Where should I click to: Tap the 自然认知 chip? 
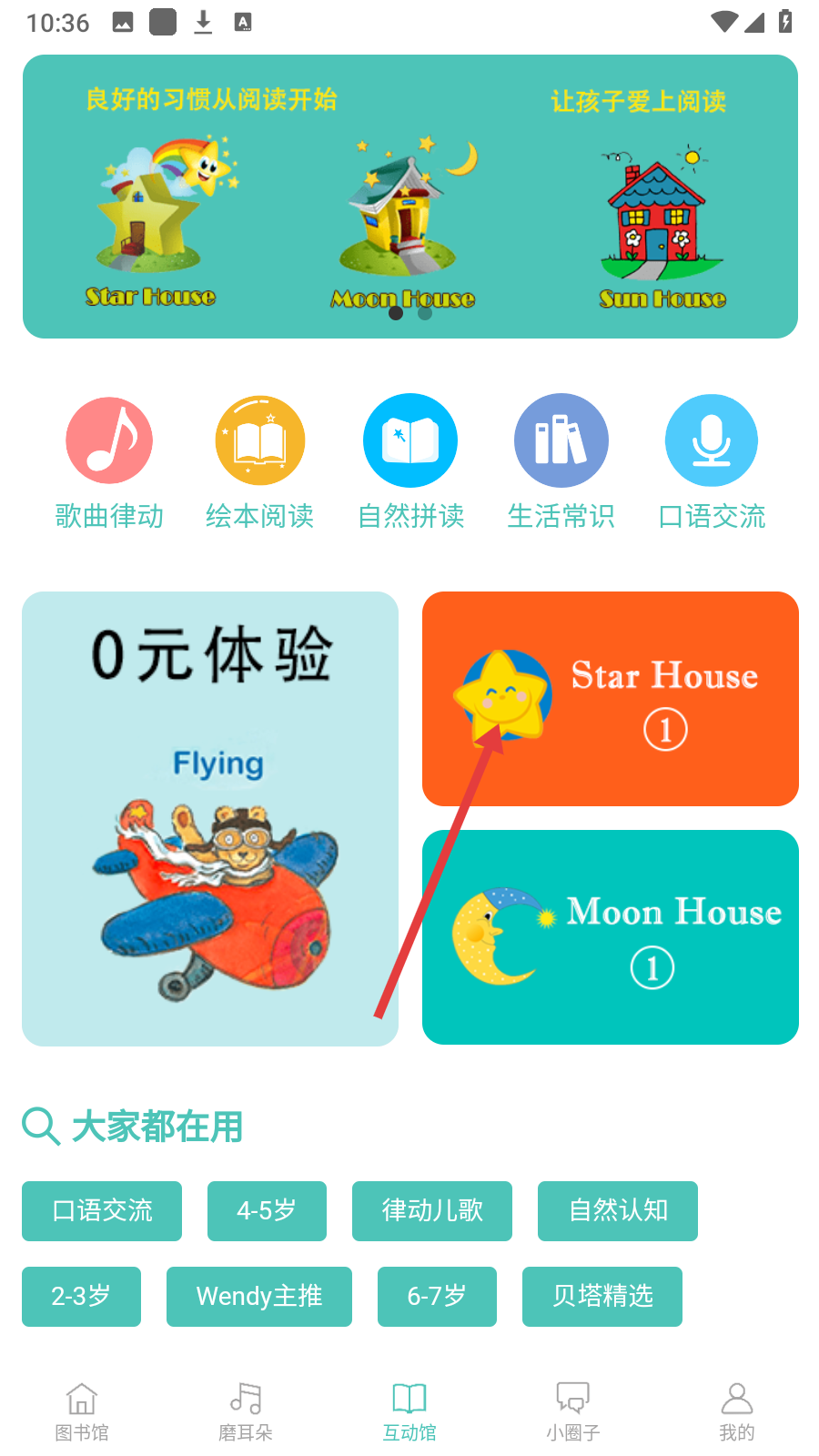(x=618, y=1210)
